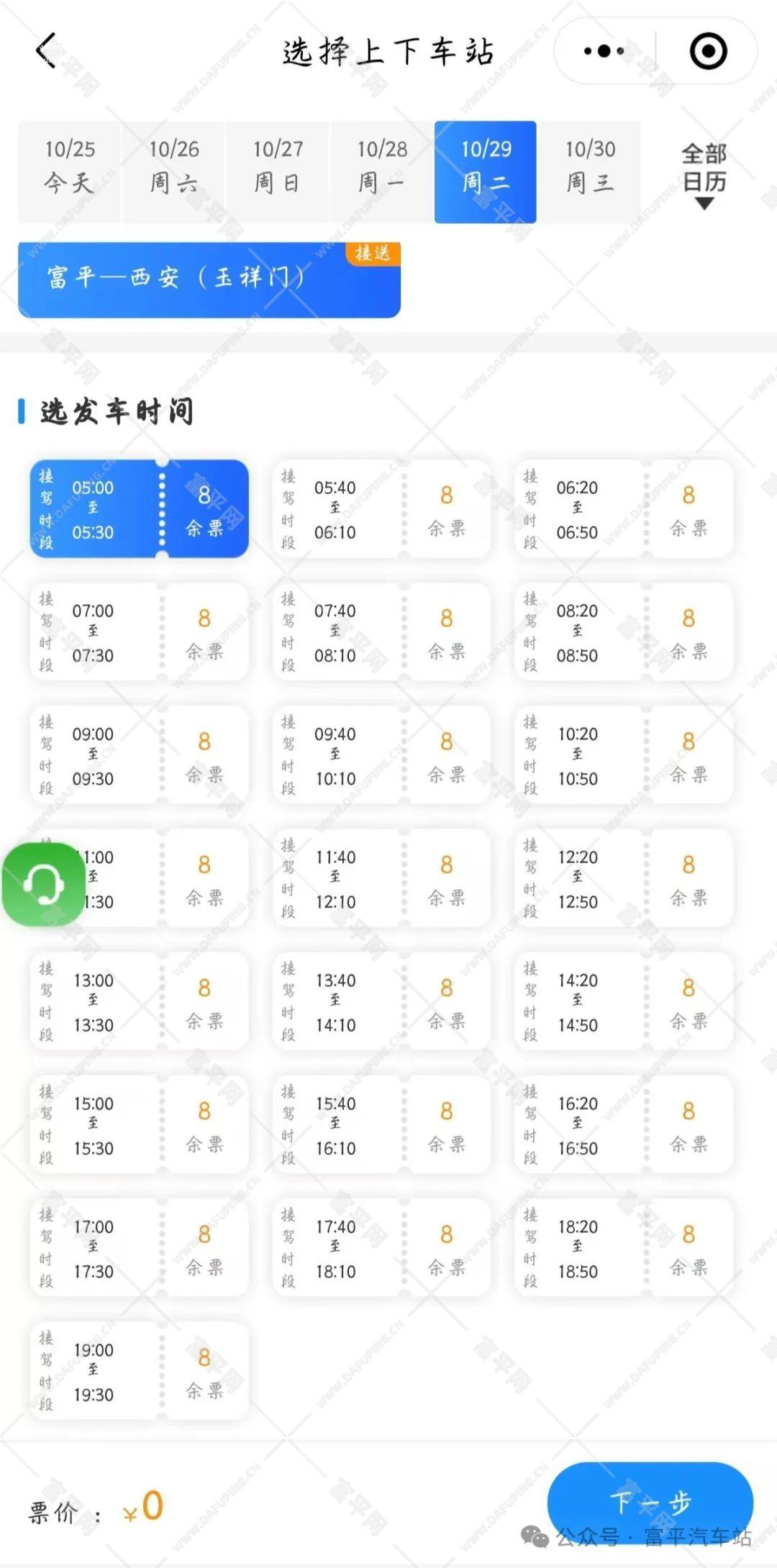Select the 19:00 至 19:30 last slot

139,1372
